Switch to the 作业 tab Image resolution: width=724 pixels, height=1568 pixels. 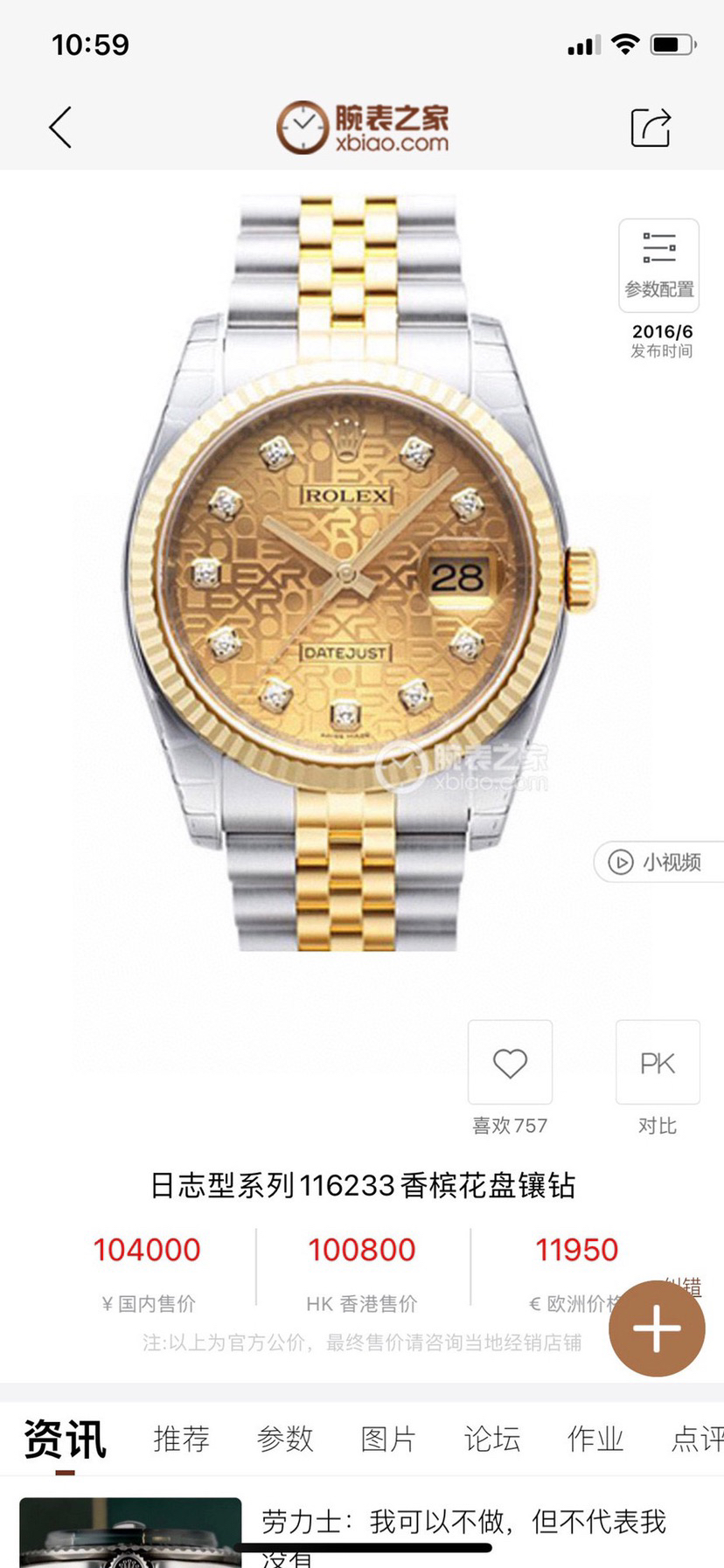point(595,1439)
